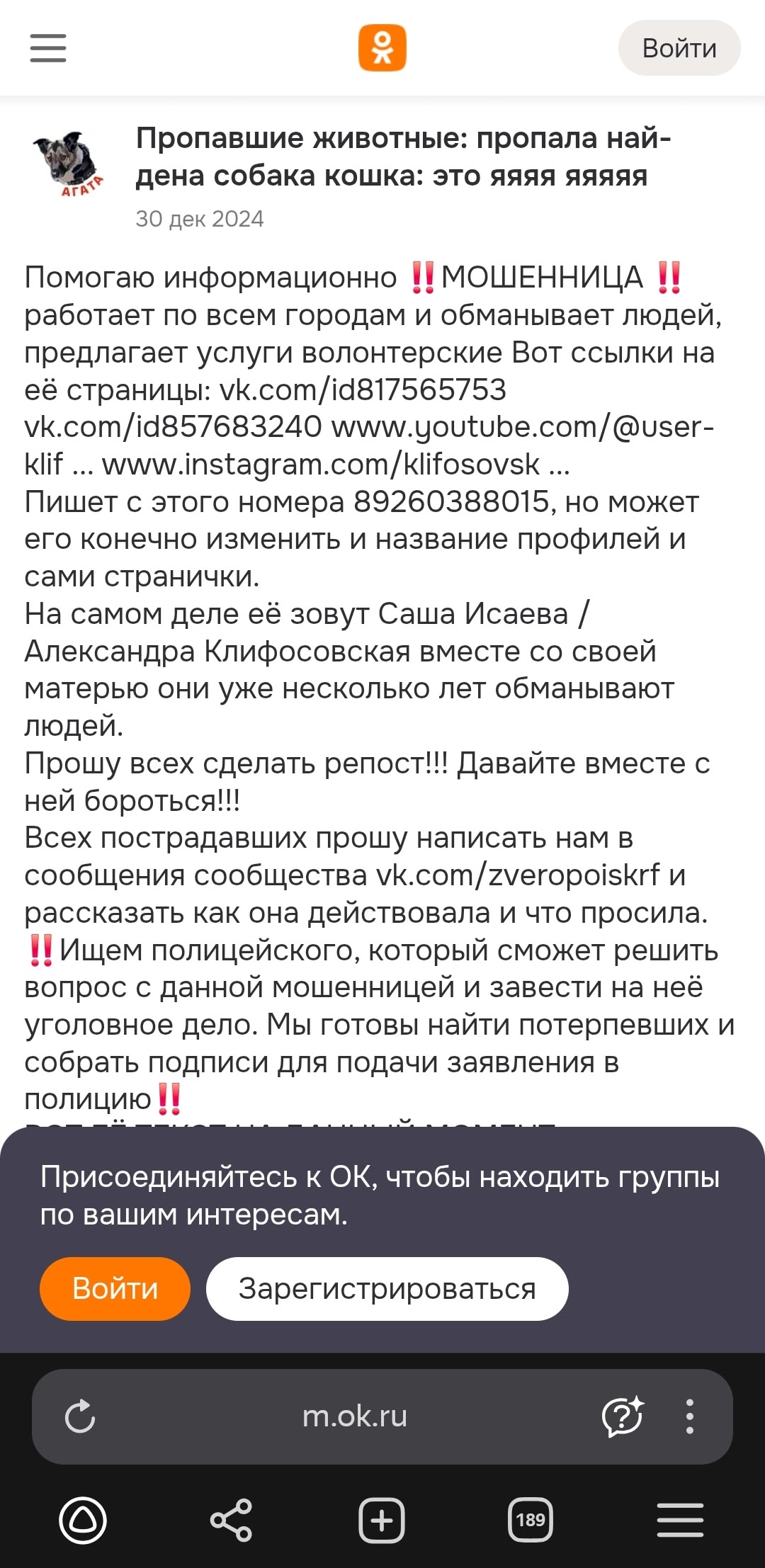Image resolution: width=765 pixels, height=1568 pixels.
Task: Open the Пропавшие животные group title
Action: pos(402,157)
